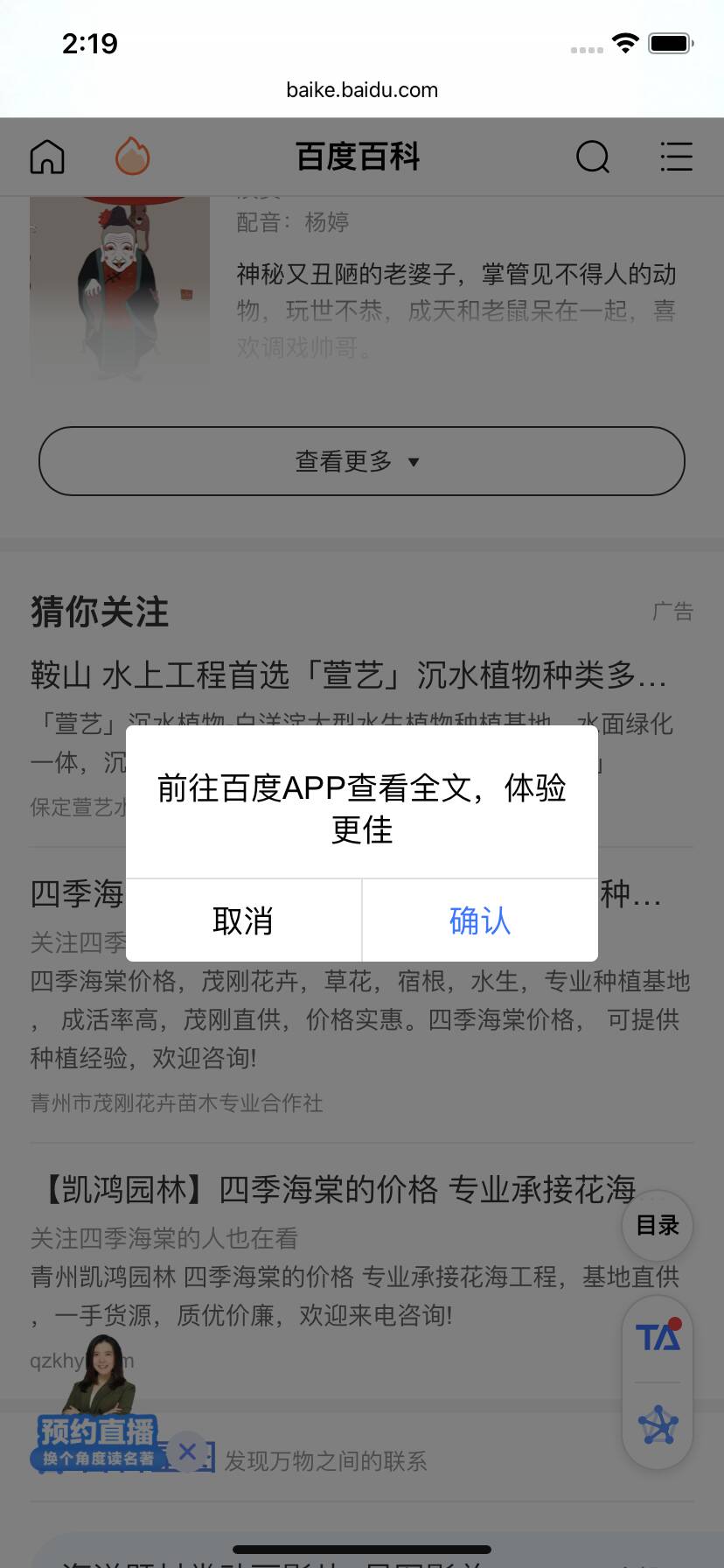724x1568 pixels.
Task: Open the search magnifier
Action: coord(593,157)
